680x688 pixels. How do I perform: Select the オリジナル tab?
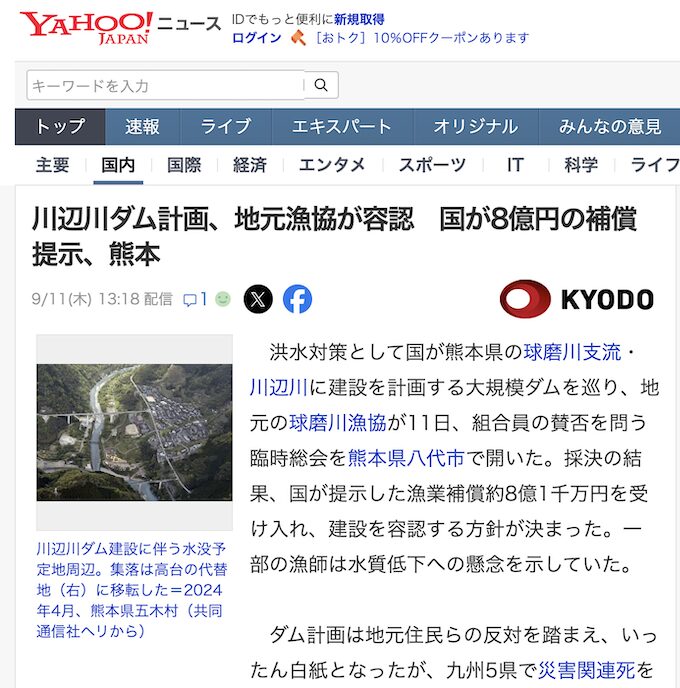(x=475, y=127)
